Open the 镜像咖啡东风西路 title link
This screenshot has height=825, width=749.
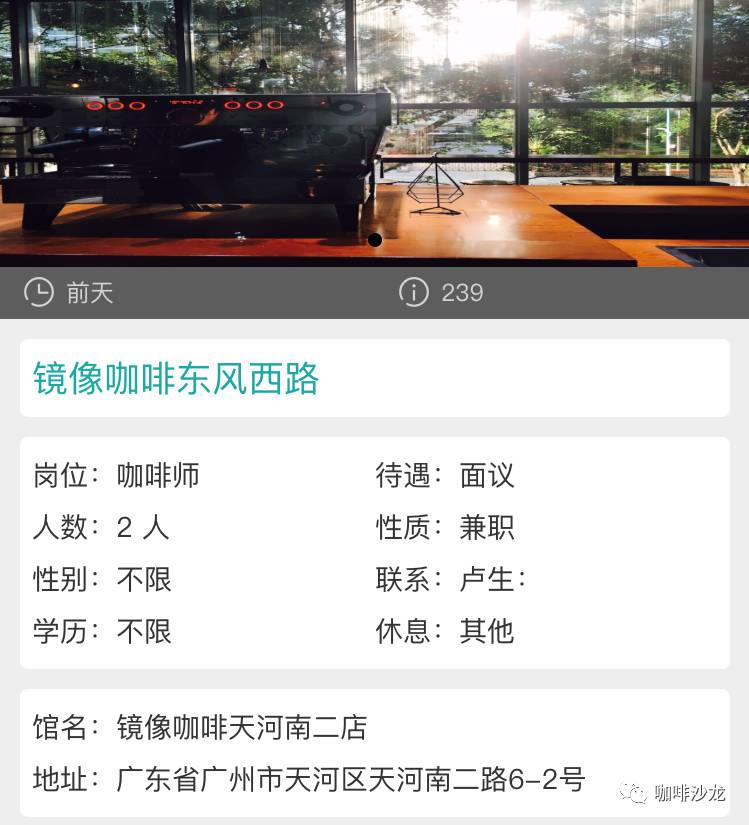point(177,379)
